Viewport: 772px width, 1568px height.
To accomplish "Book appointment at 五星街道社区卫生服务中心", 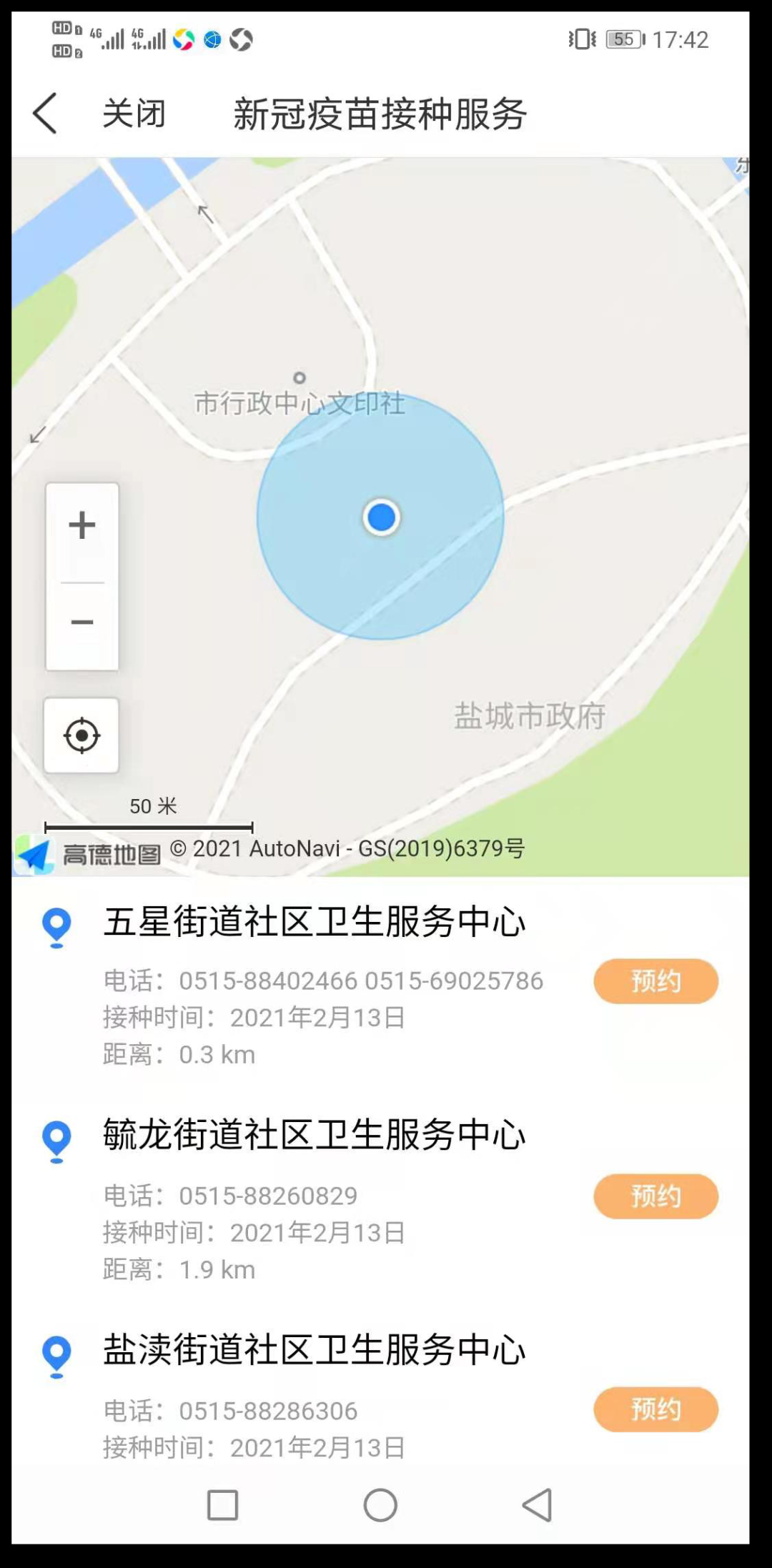I will pyautogui.click(x=655, y=981).
